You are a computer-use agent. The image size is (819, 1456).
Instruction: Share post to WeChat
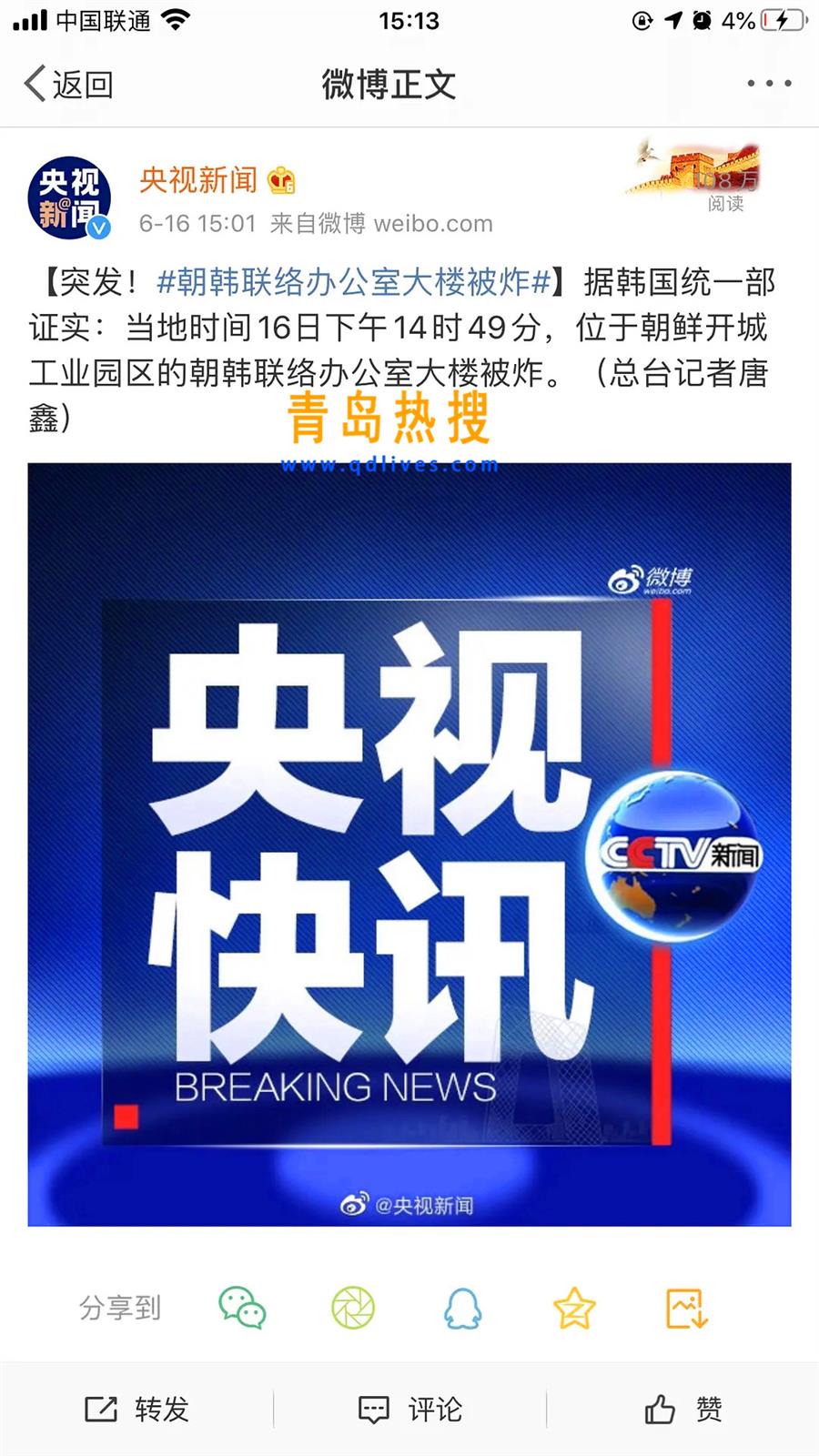[242, 1309]
